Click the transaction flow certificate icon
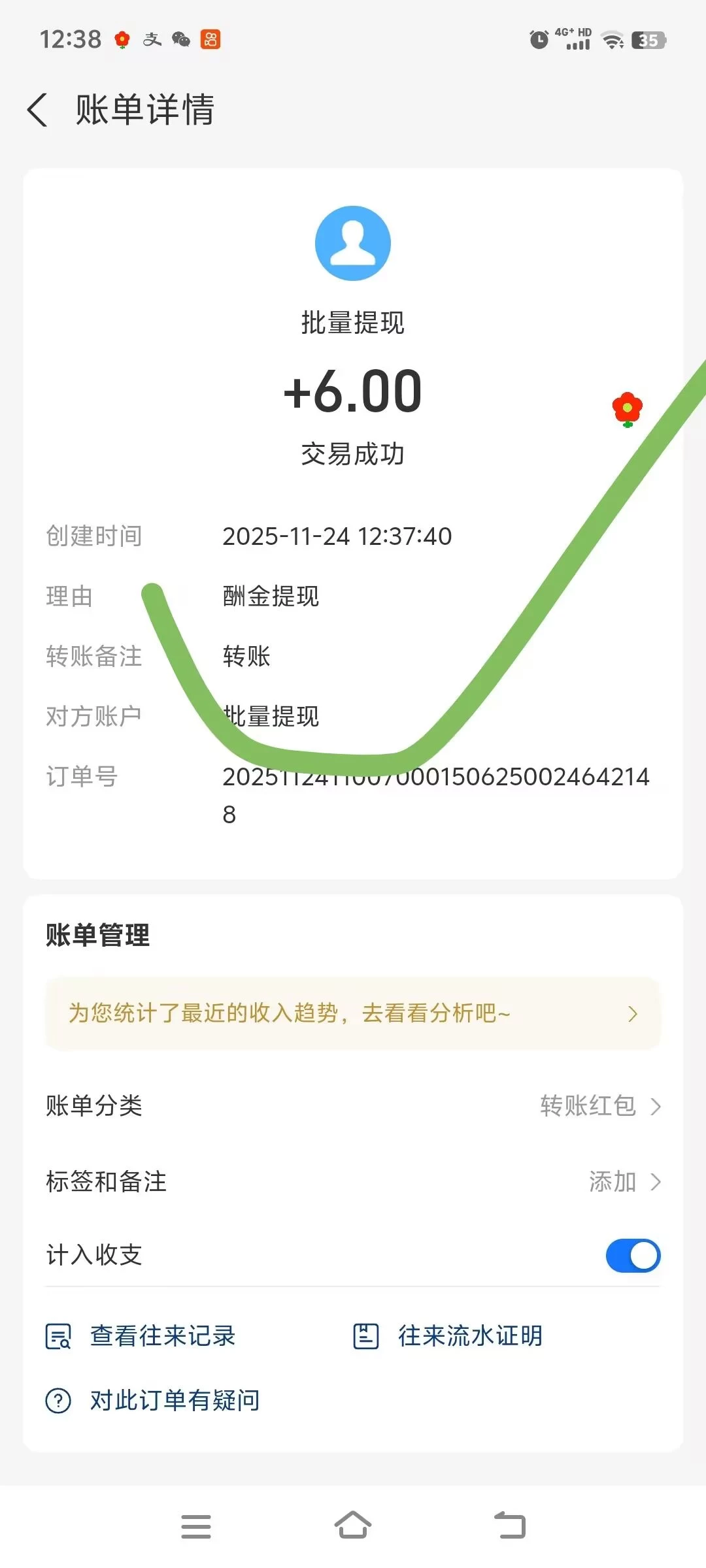The height and width of the screenshot is (1568, 706). (365, 1337)
